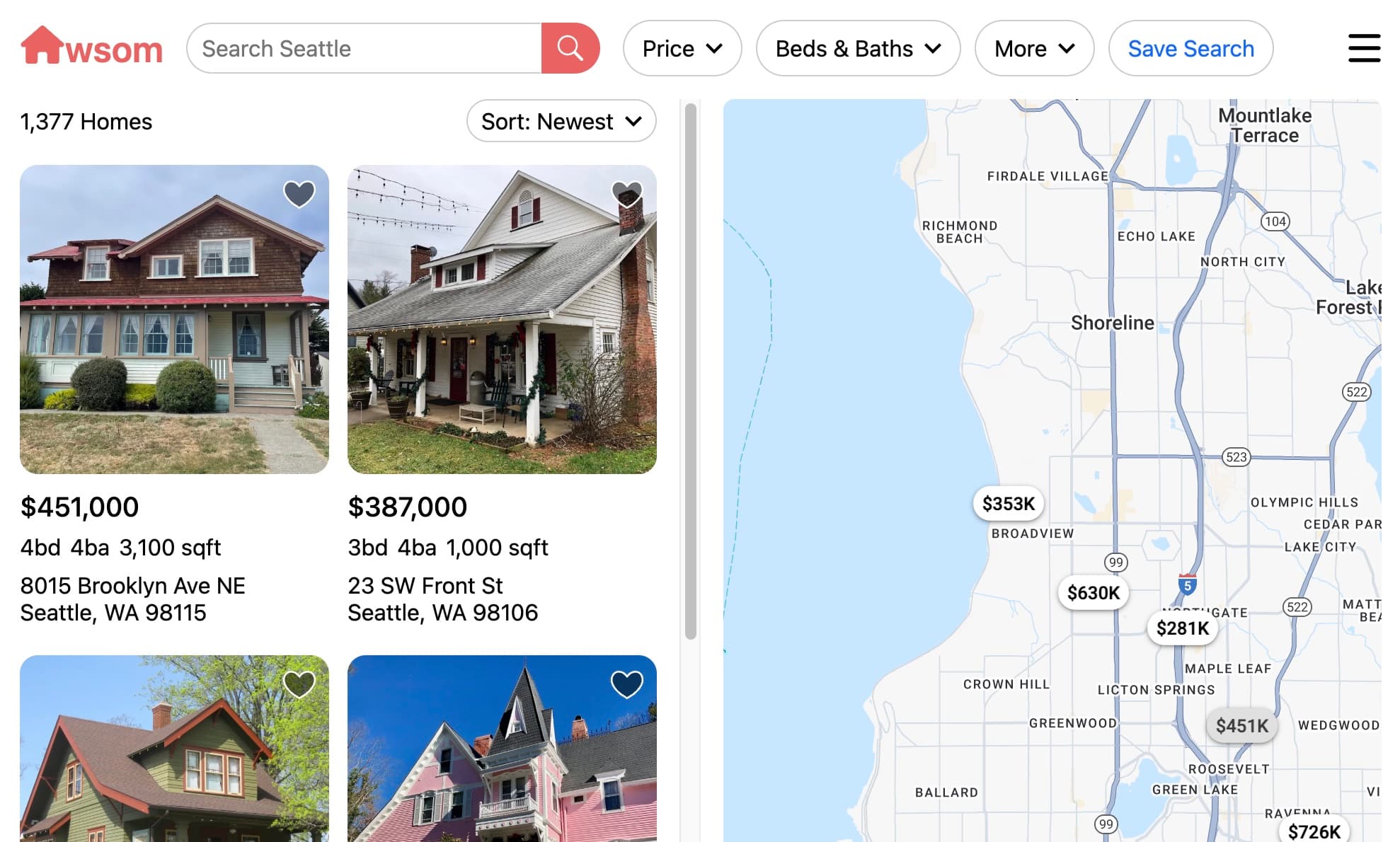This screenshot has height=842, width=1400.
Task: Select the $353K map price marker
Action: (x=1008, y=504)
